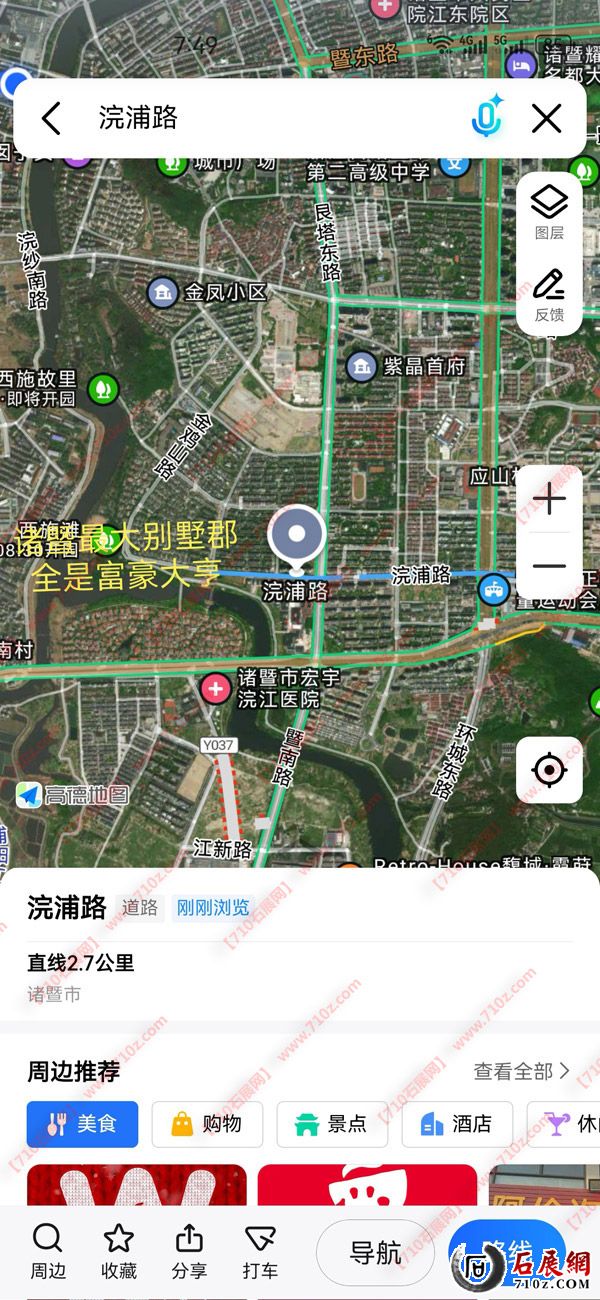Zoom out on the map
The image size is (600, 1300).
549,566
